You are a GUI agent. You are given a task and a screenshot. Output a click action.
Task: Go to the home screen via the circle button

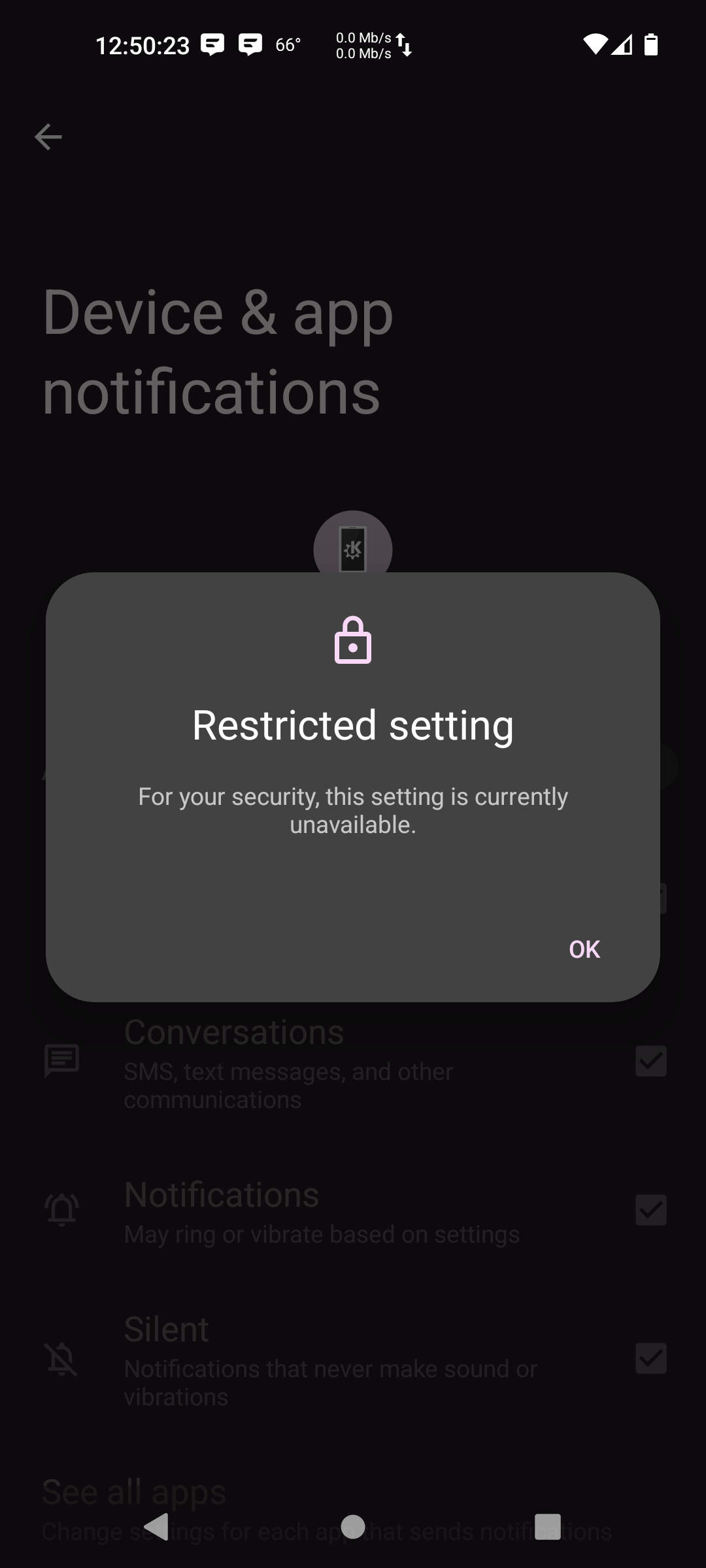(353, 1527)
